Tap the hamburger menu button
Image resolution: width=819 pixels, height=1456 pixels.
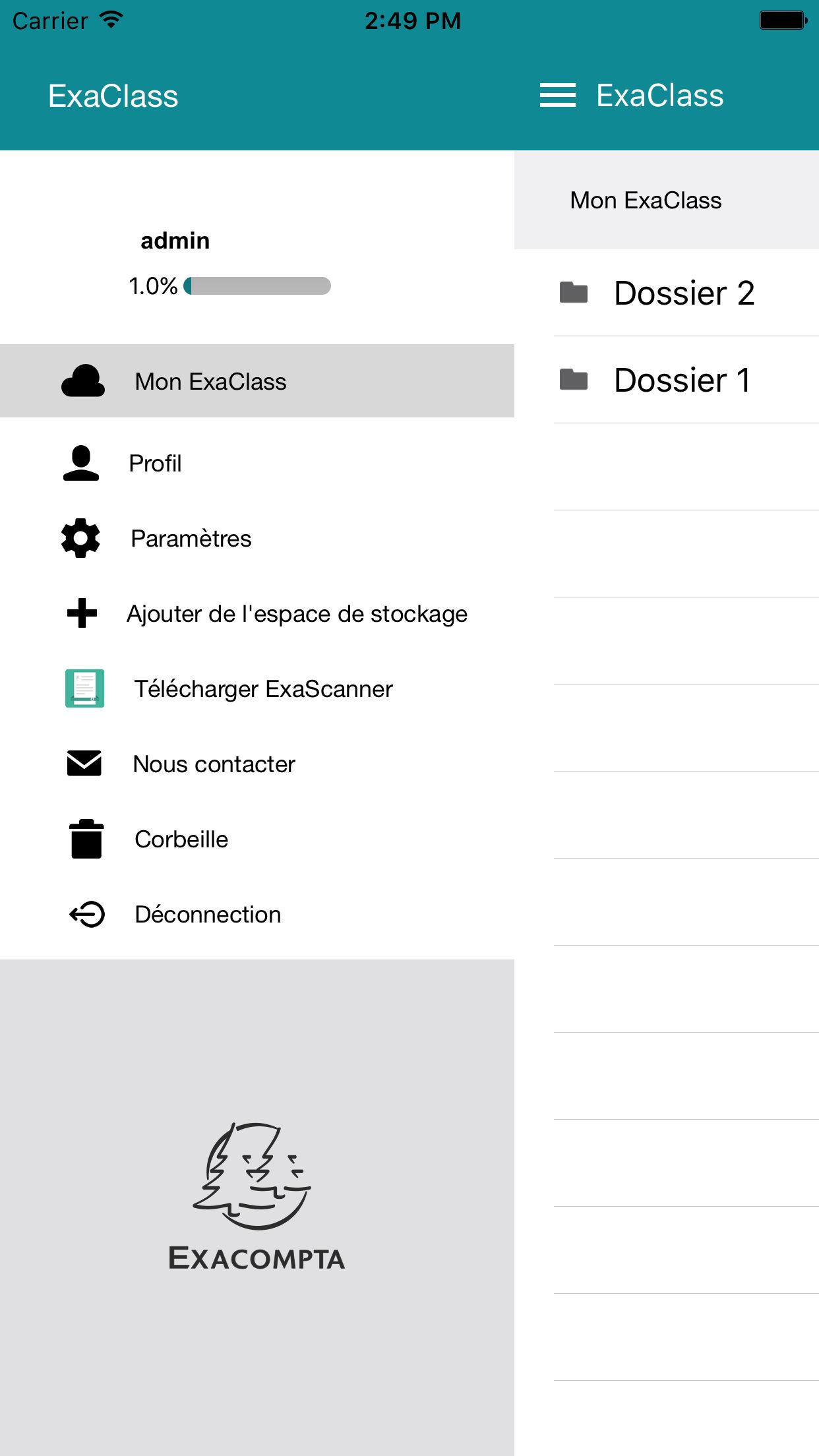pyautogui.click(x=557, y=96)
